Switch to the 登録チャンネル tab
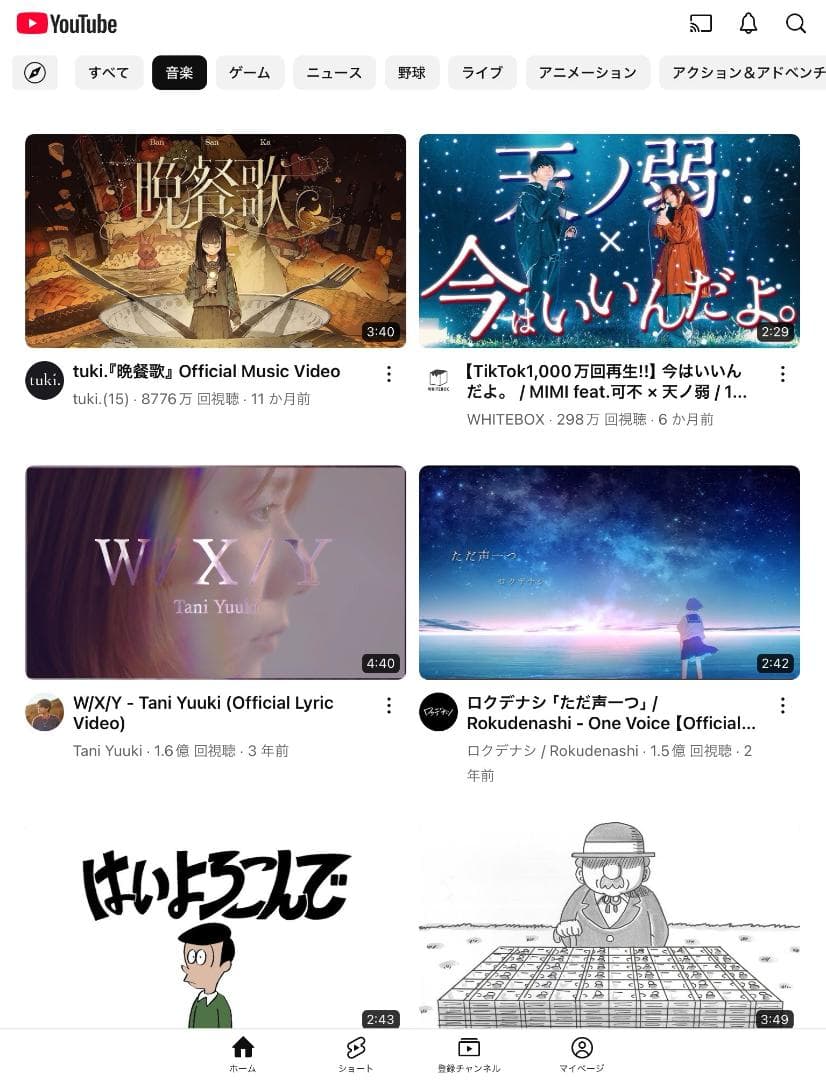This screenshot has height=1080, width=826. click(469, 1054)
